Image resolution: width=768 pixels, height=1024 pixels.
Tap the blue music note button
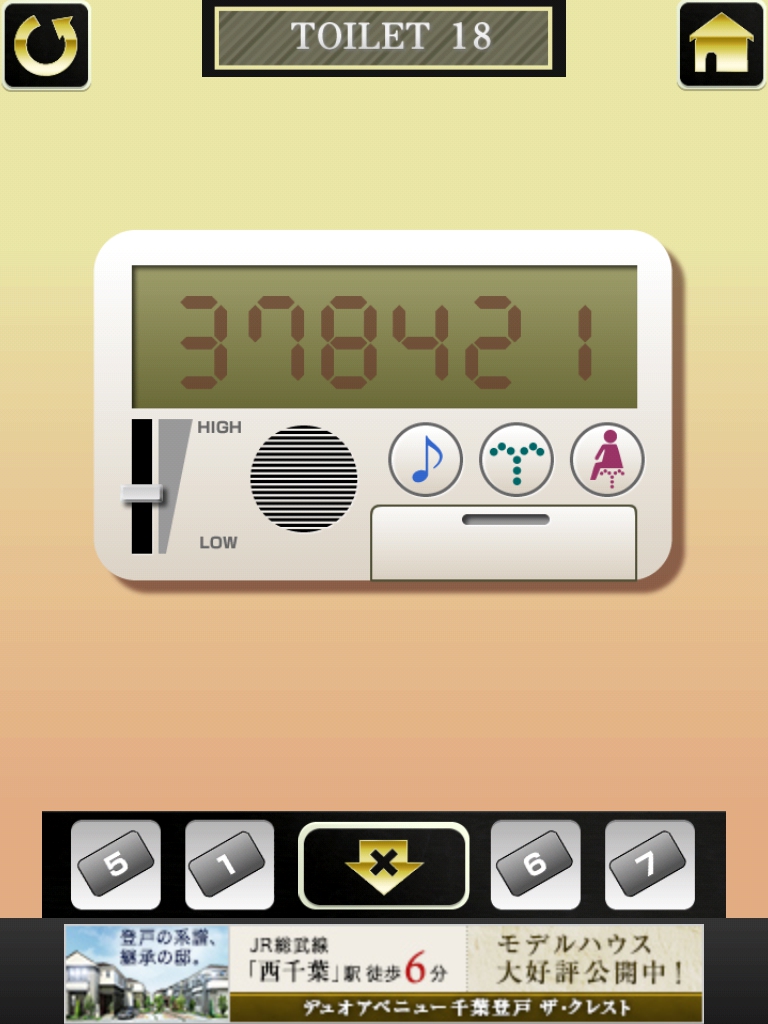[425, 460]
